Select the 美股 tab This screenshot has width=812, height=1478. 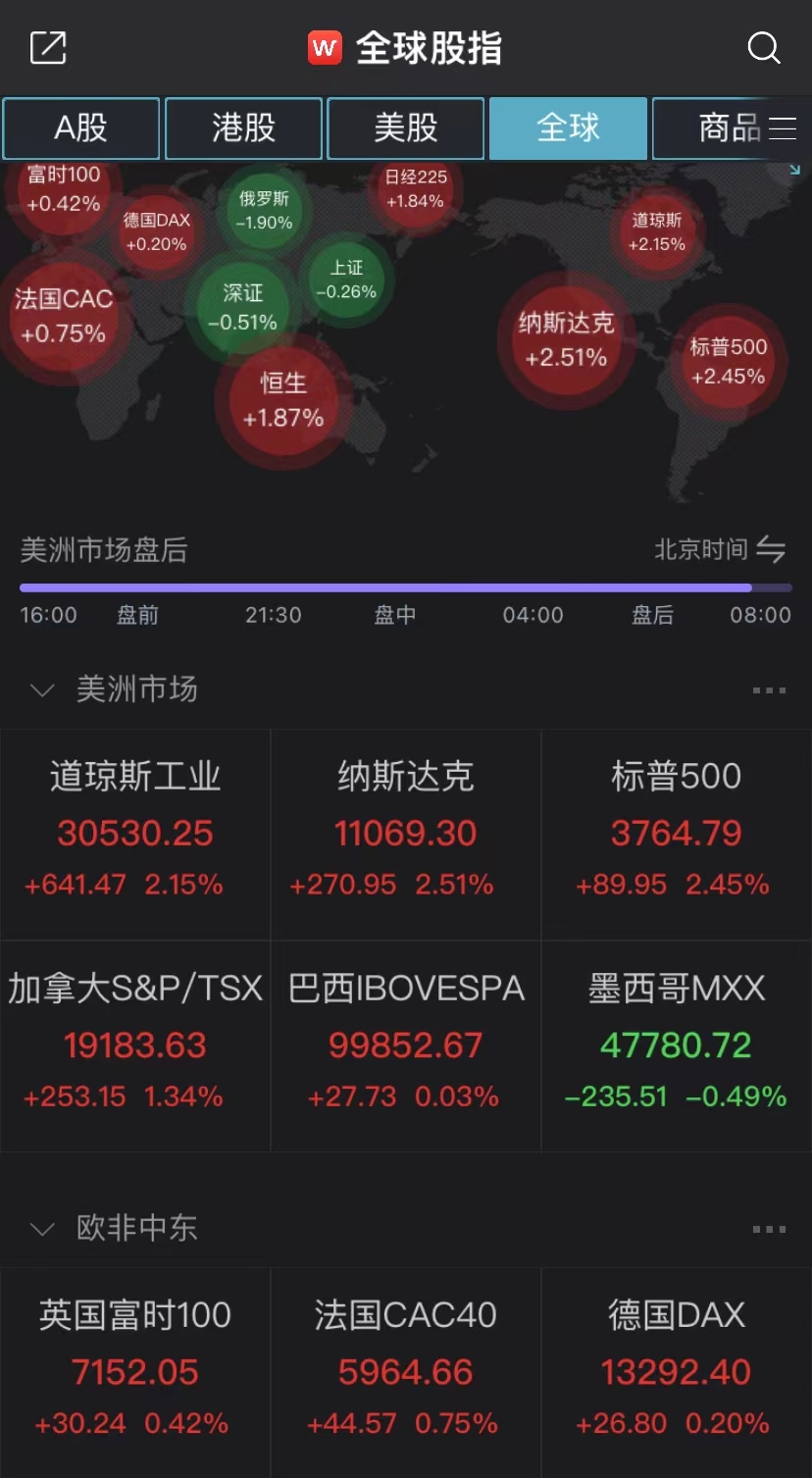click(x=406, y=127)
